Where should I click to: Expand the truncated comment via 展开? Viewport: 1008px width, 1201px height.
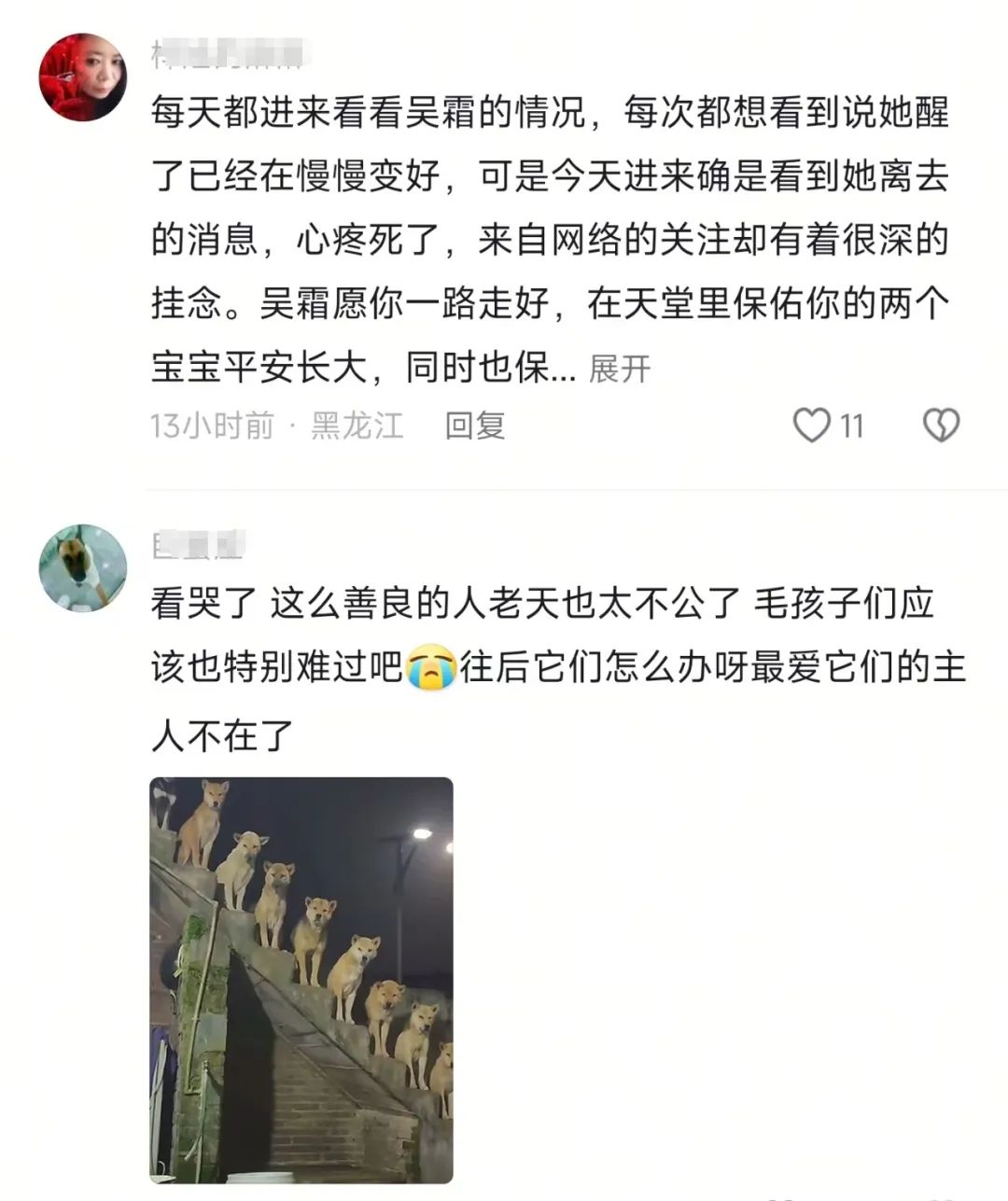click(x=619, y=370)
